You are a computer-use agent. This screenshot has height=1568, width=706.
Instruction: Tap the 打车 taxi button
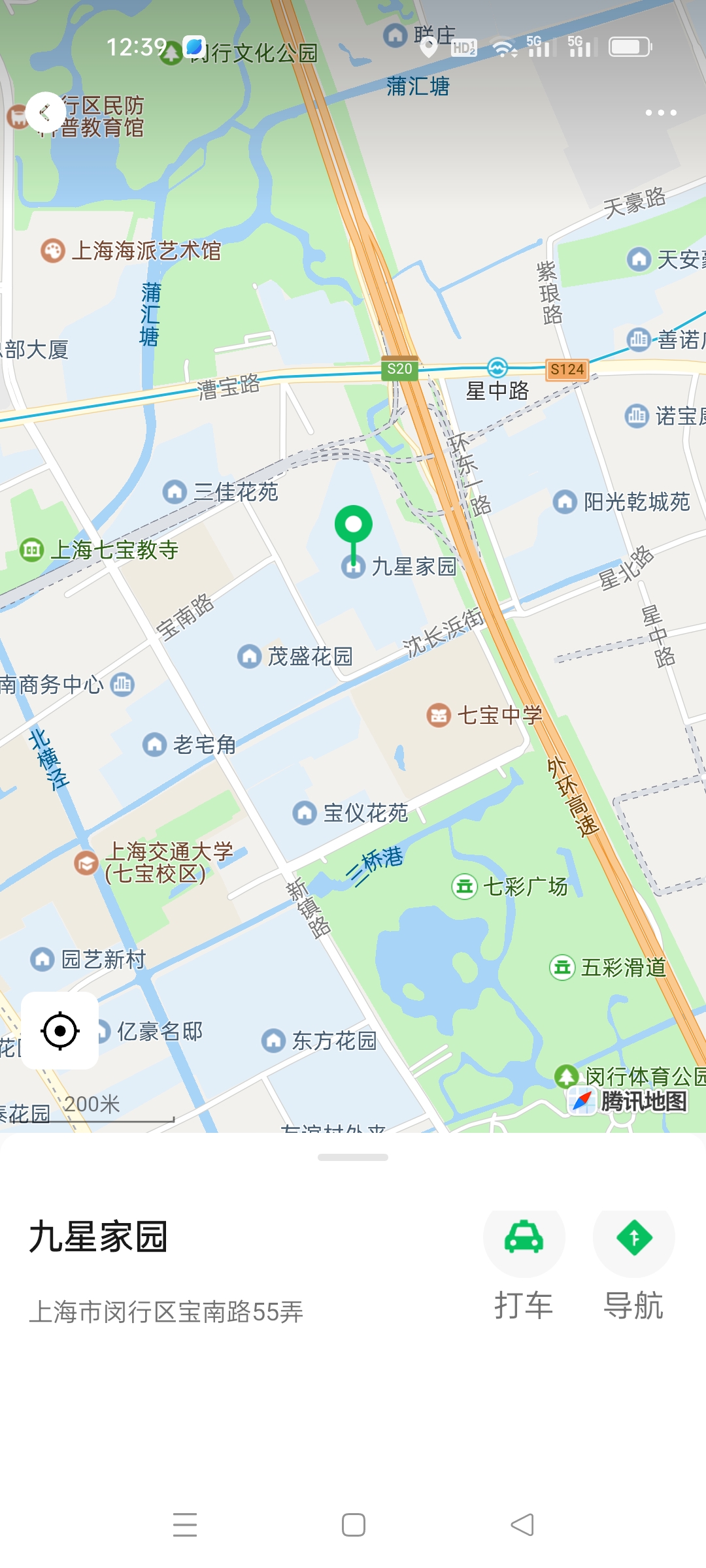(524, 1239)
